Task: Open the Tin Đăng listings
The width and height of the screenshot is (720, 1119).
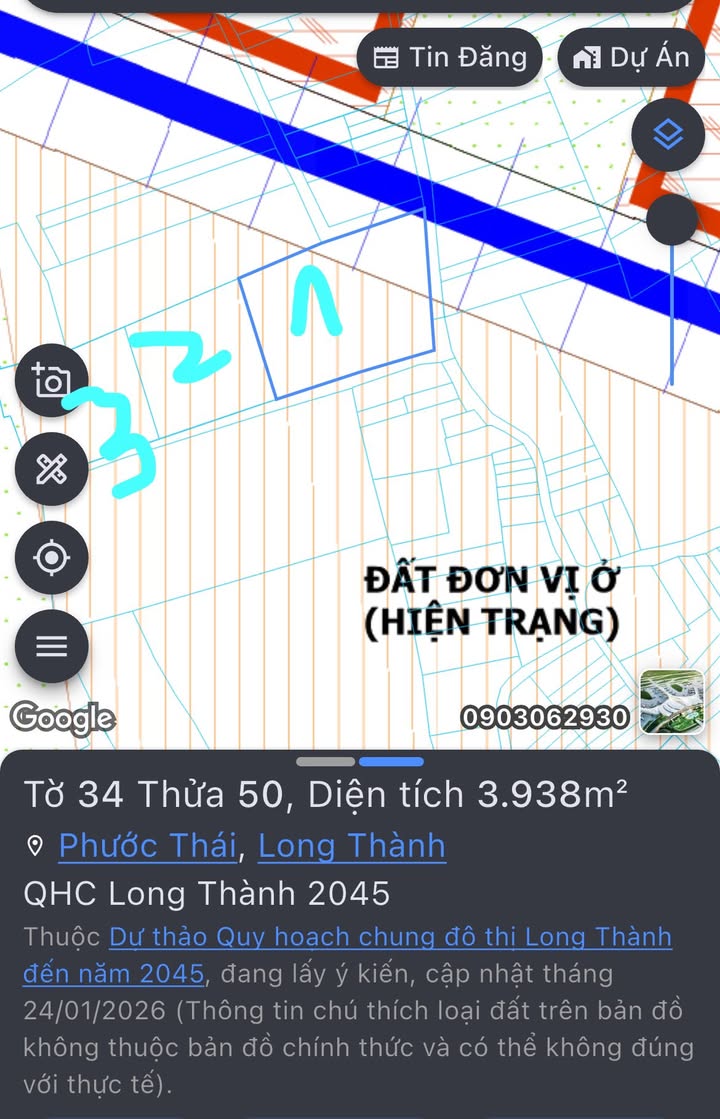Action: tap(450, 58)
